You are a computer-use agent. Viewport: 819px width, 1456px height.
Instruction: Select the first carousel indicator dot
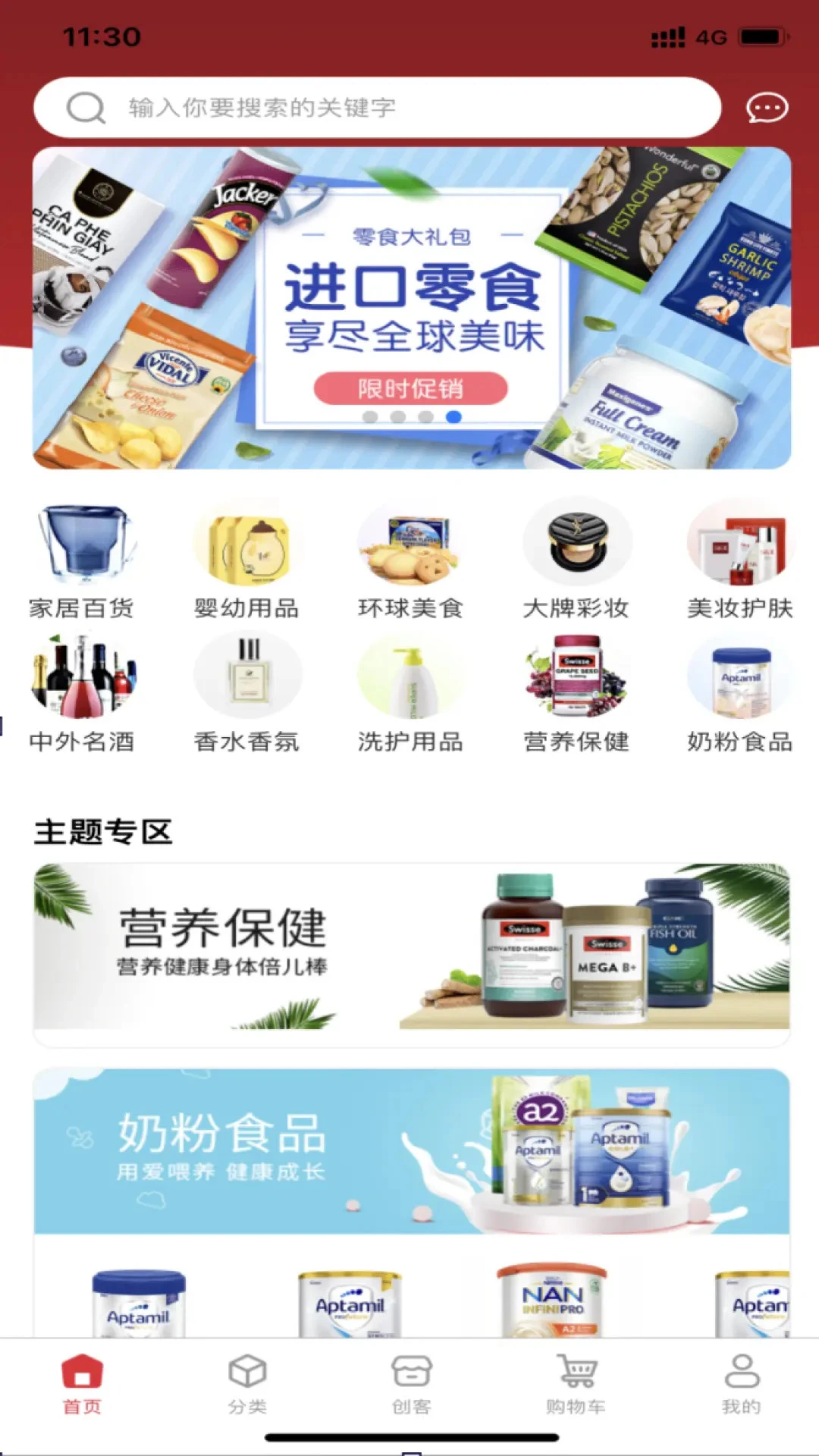click(x=369, y=415)
